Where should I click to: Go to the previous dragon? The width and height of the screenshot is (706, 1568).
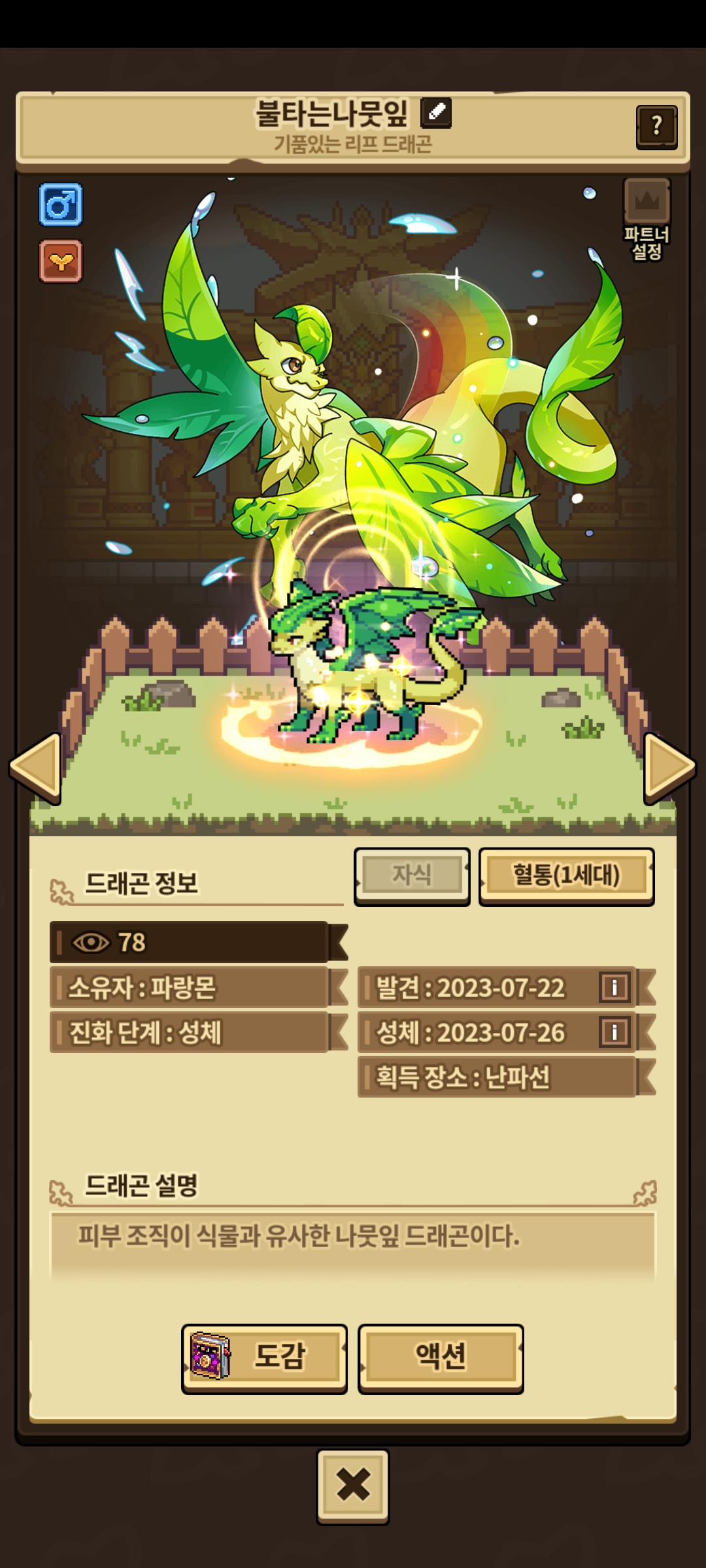[x=36, y=768]
